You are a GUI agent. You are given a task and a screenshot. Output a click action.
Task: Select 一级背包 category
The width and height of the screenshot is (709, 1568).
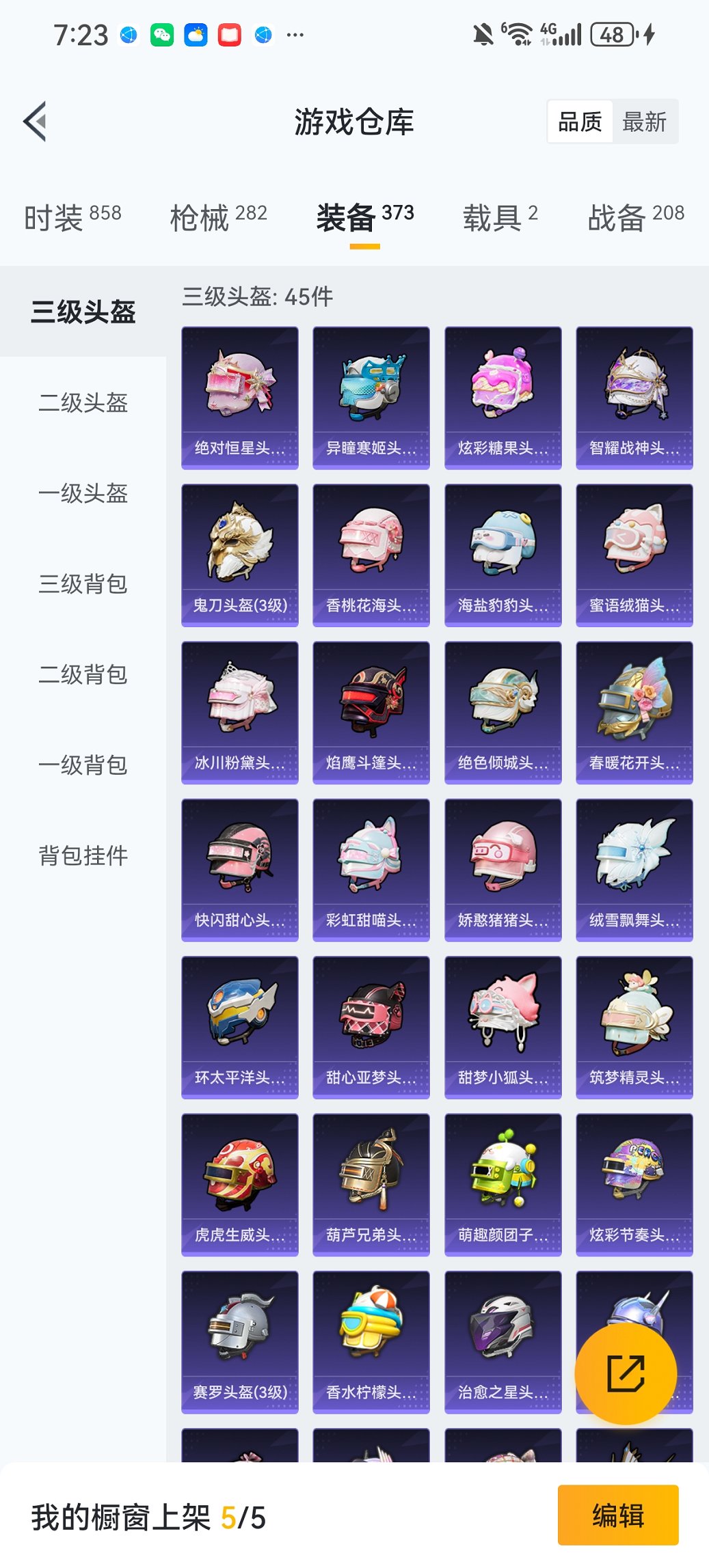pos(83,765)
